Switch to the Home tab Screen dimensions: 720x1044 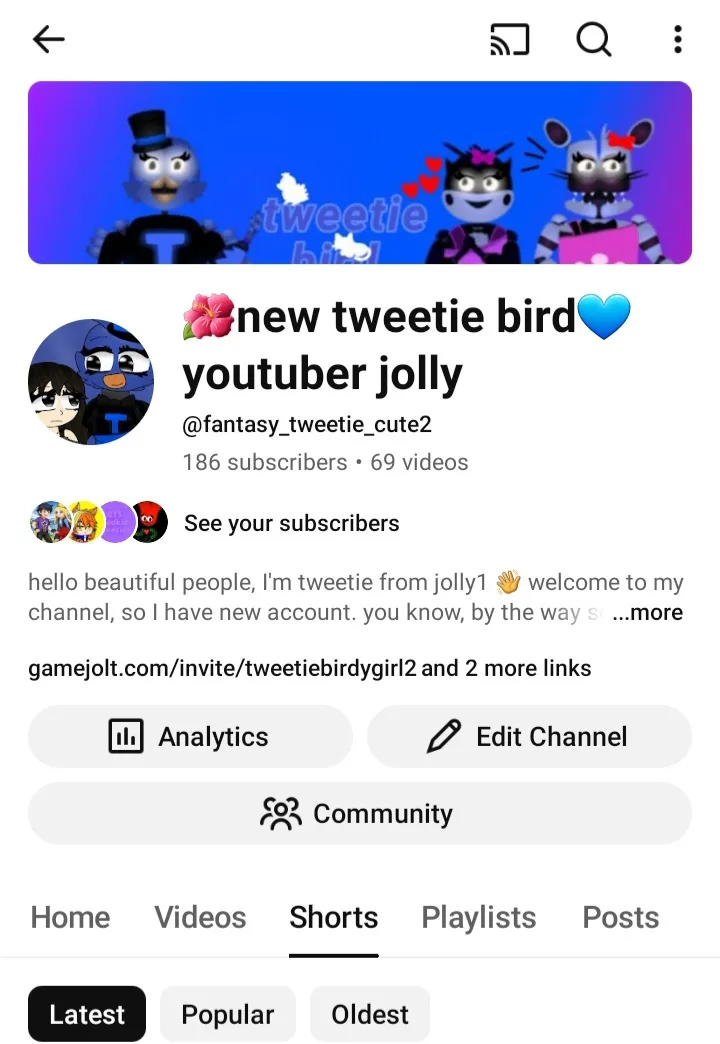(70, 917)
